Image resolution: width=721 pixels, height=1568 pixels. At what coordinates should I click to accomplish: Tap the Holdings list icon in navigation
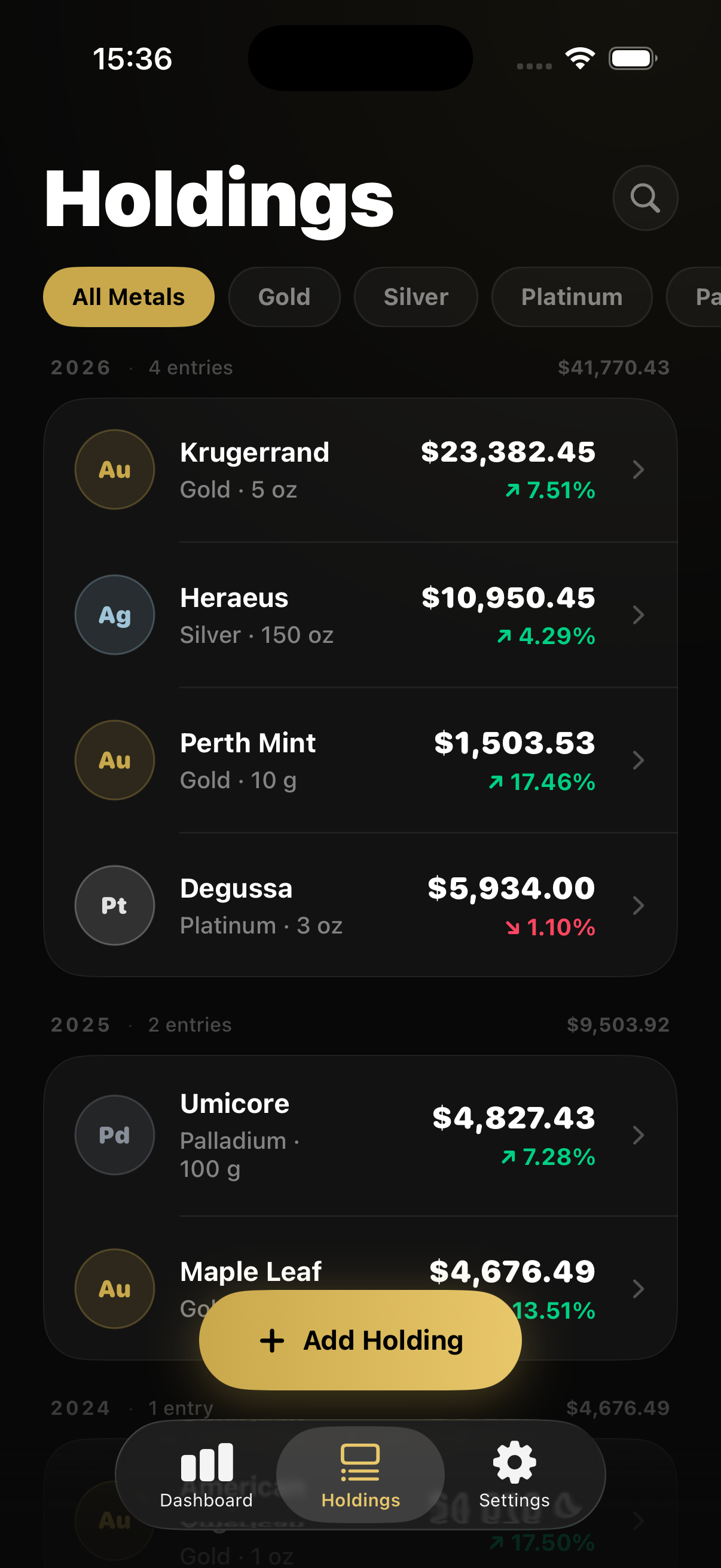click(360, 1460)
